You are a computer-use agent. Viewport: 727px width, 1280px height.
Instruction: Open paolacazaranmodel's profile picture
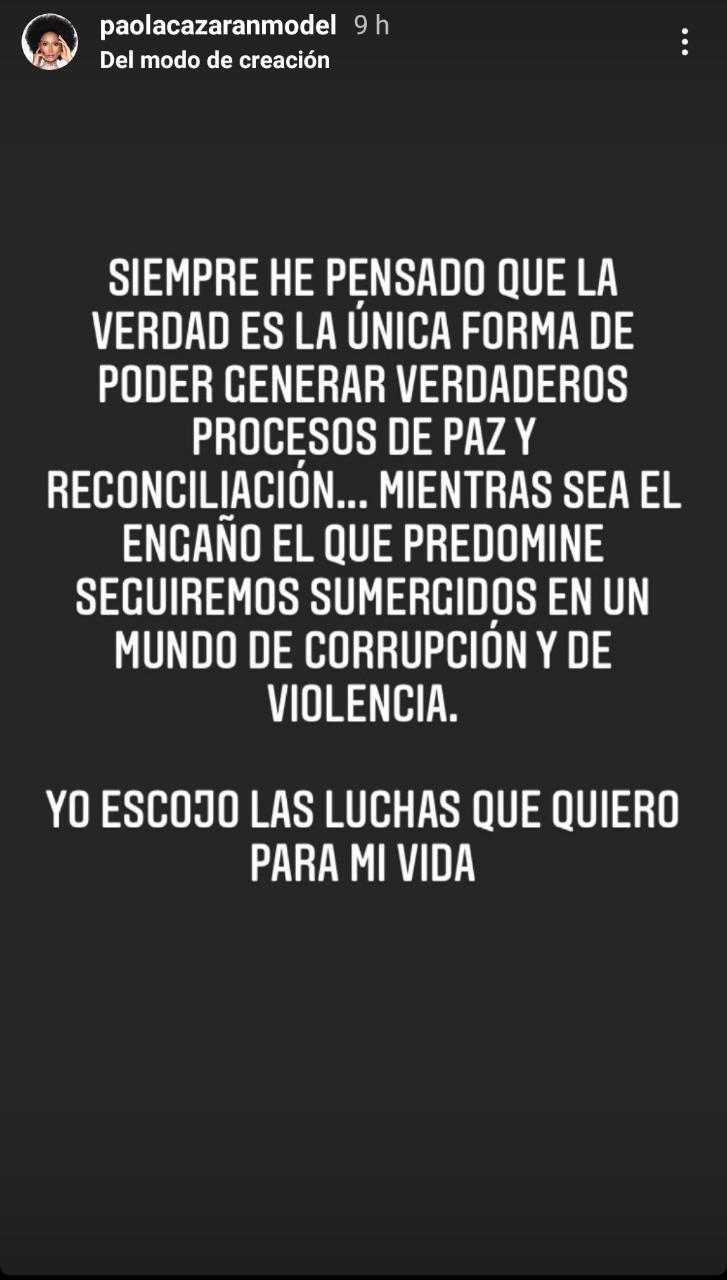50,42
